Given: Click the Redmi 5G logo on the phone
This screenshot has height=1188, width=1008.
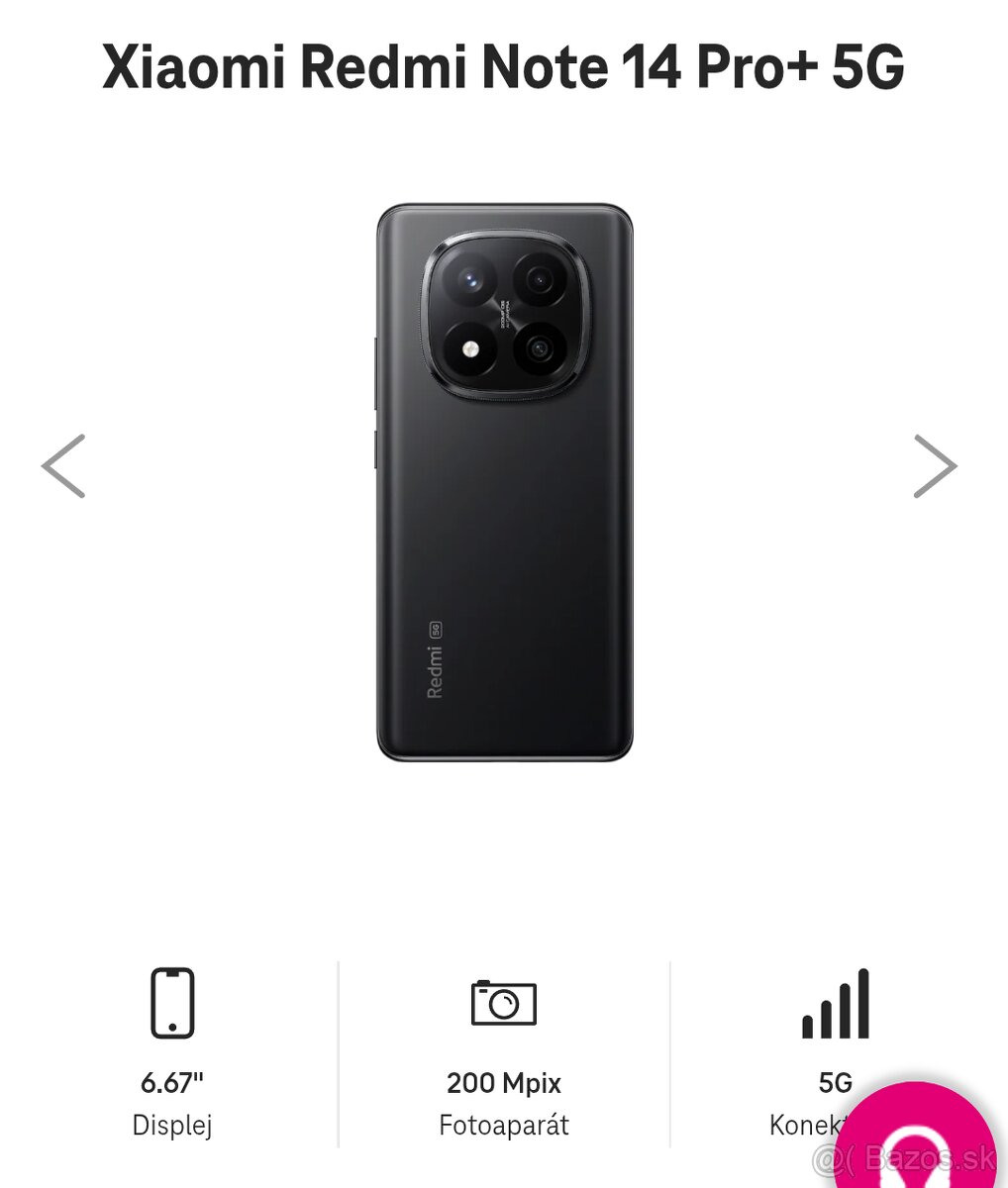Looking at the screenshot, I should tap(434, 658).
